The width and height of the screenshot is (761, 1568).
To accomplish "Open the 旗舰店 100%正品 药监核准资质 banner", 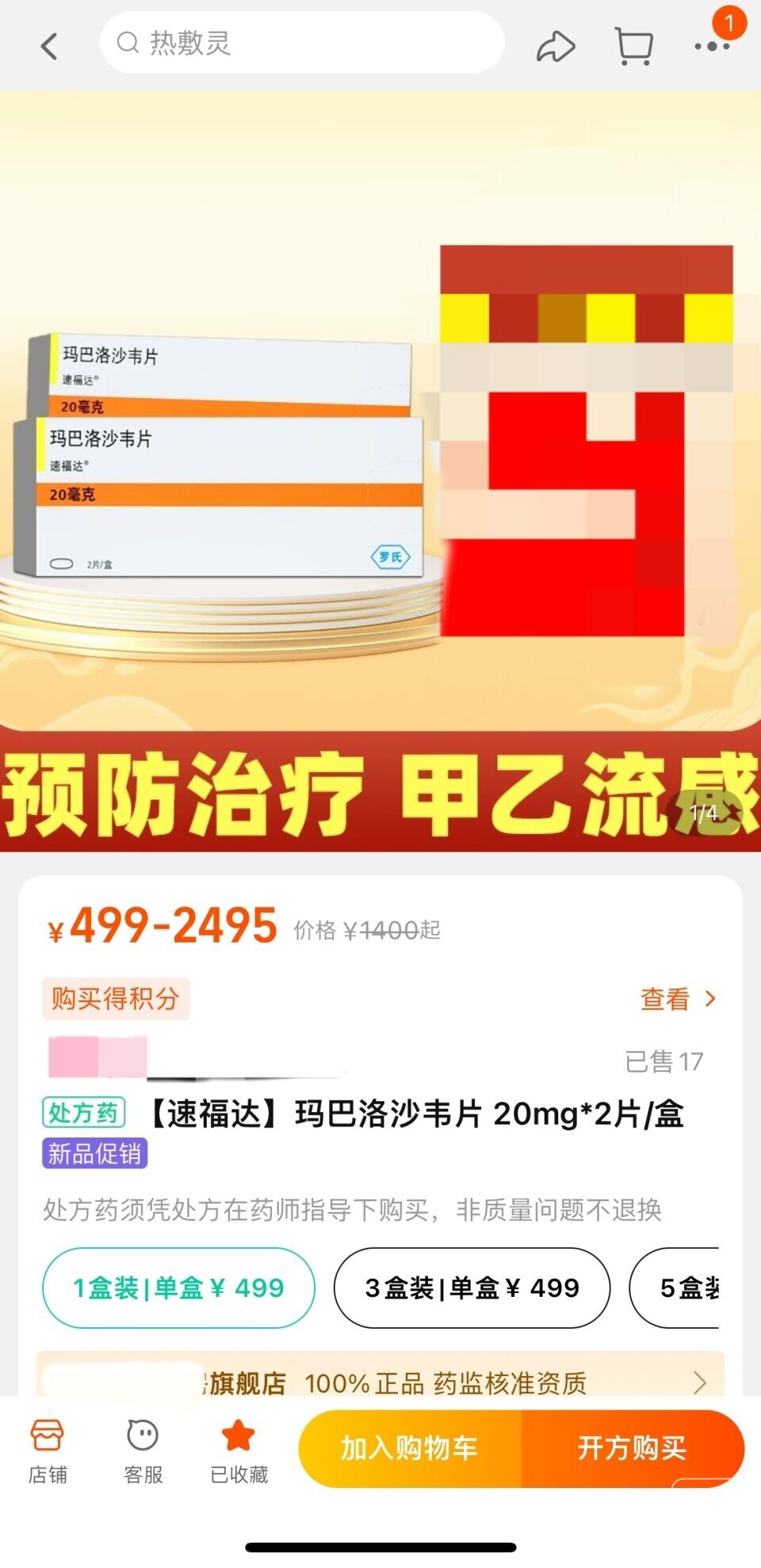I will pos(444,1383).
